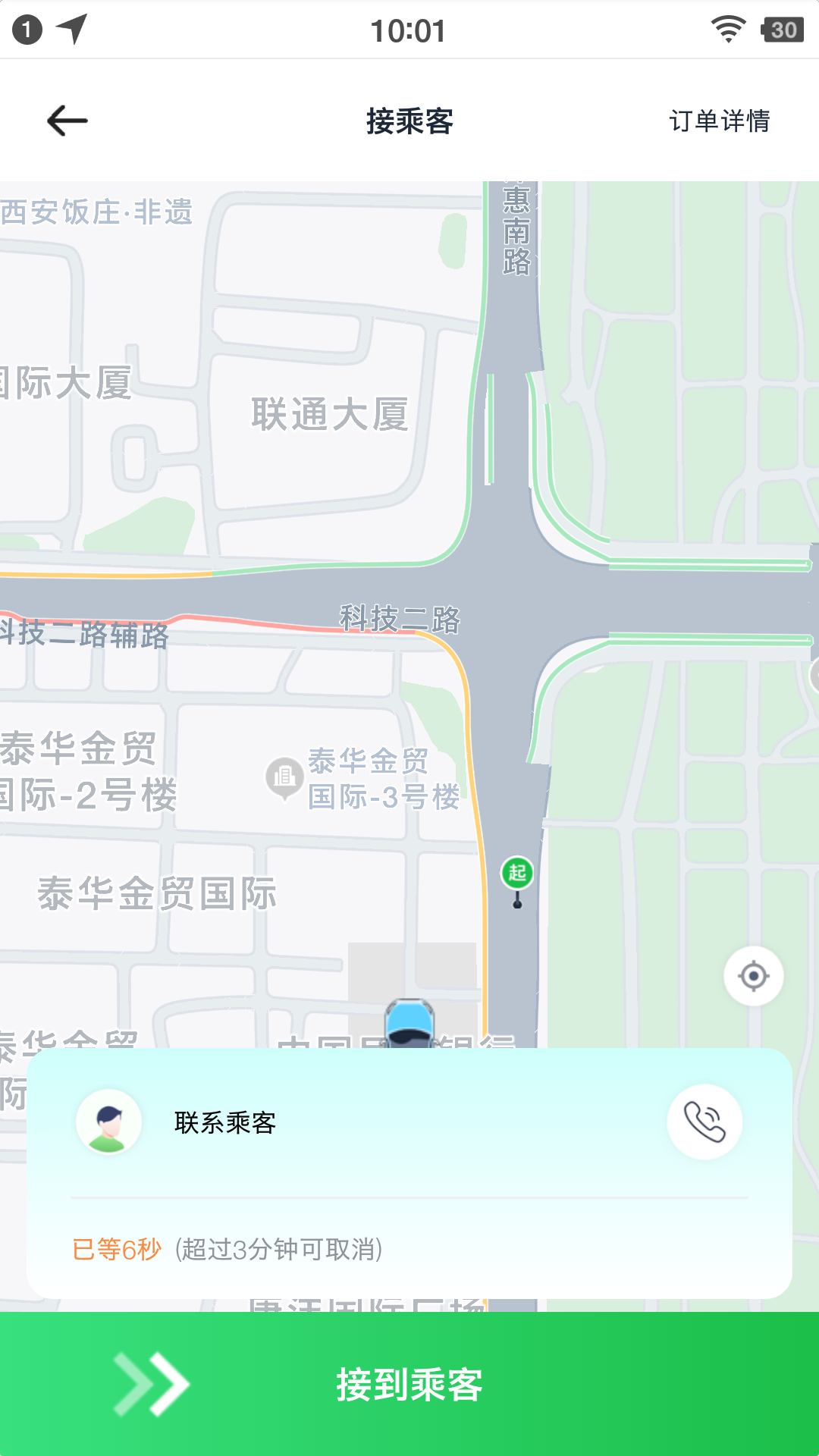819x1456 pixels.
Task: Tap the Wi-Fi indicator in status bar
Action: tap(730, 29)
